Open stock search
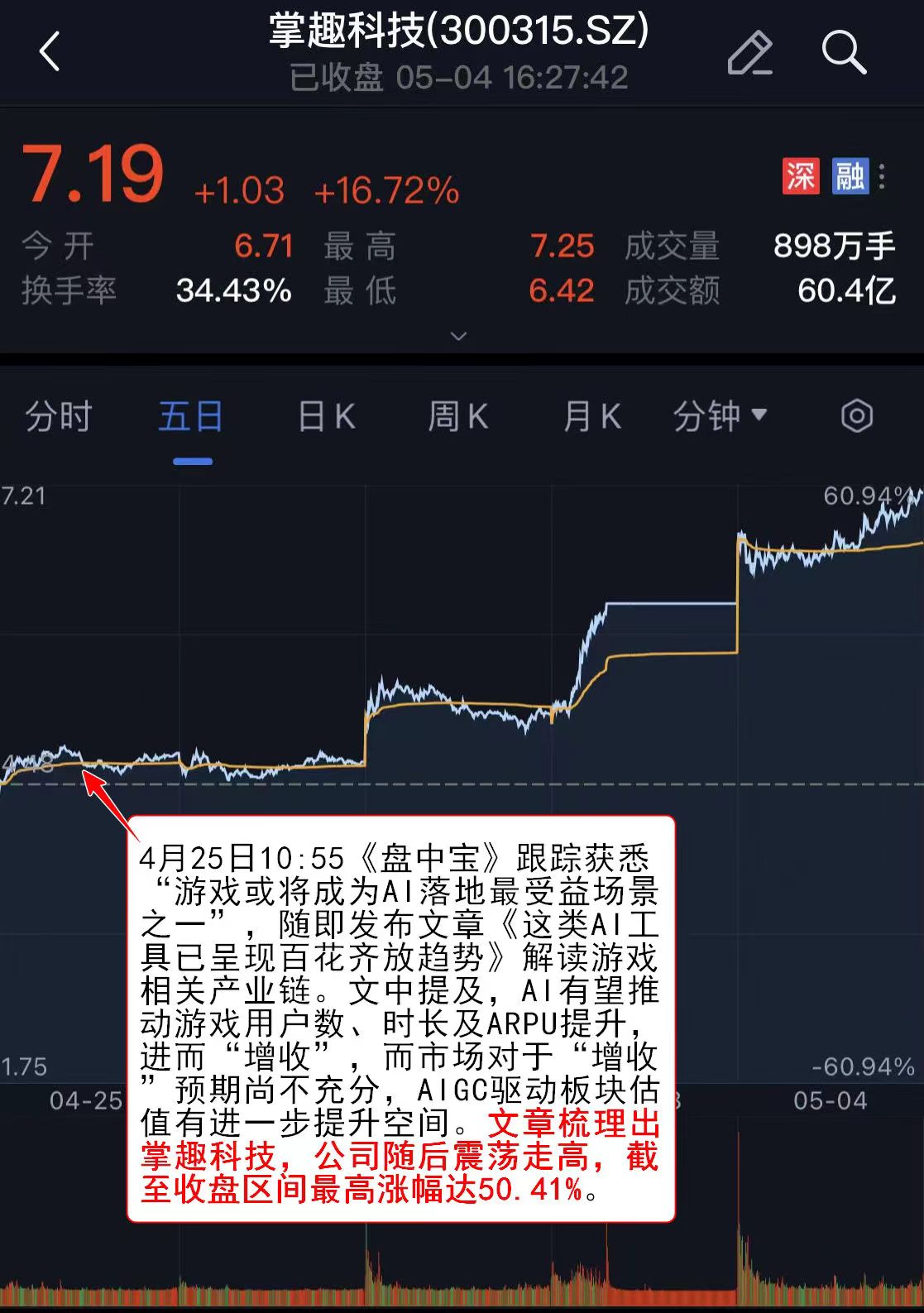 tap(843, 54)
